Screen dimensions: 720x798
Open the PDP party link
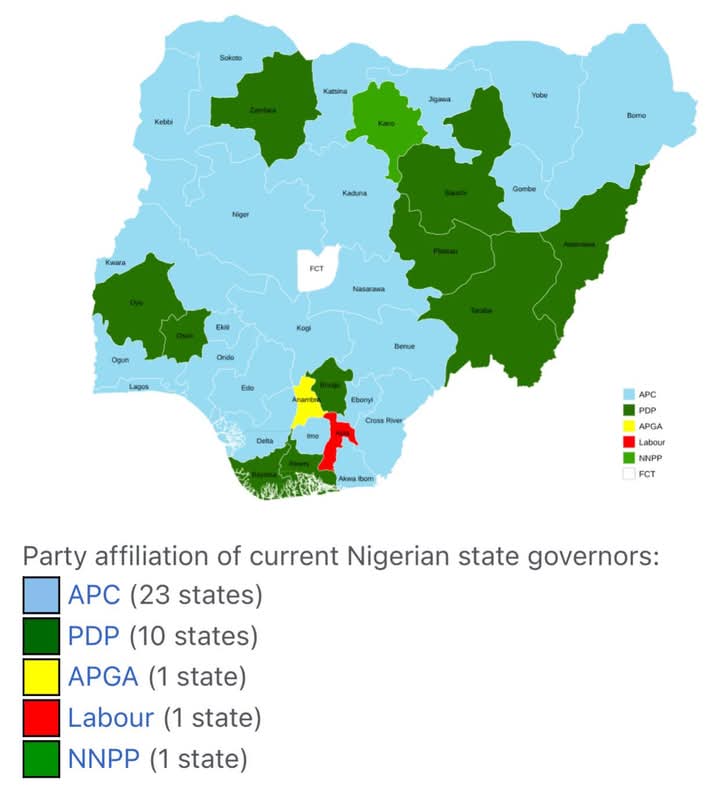(94, 636)
